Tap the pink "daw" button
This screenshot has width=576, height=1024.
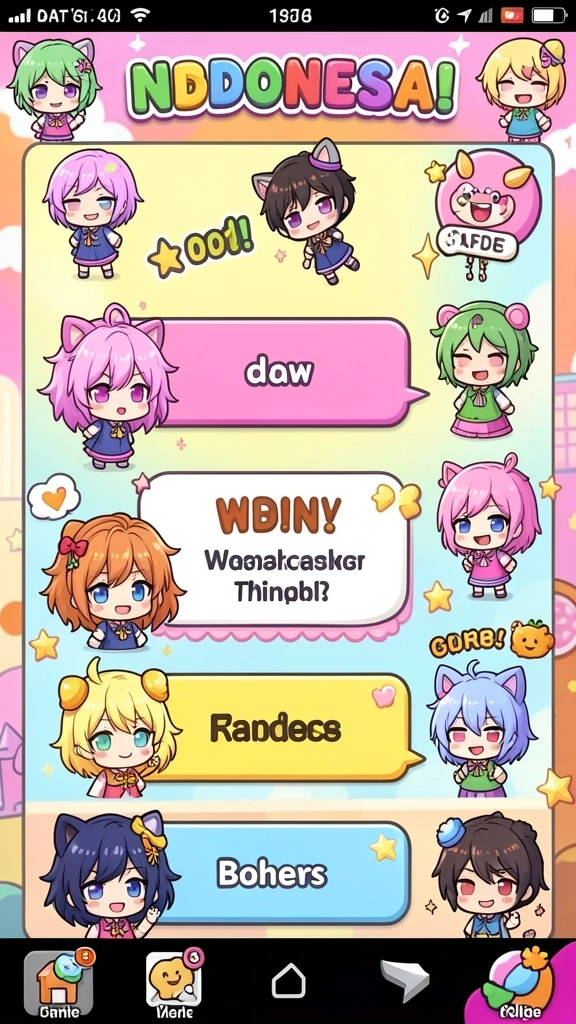point(281,372)
